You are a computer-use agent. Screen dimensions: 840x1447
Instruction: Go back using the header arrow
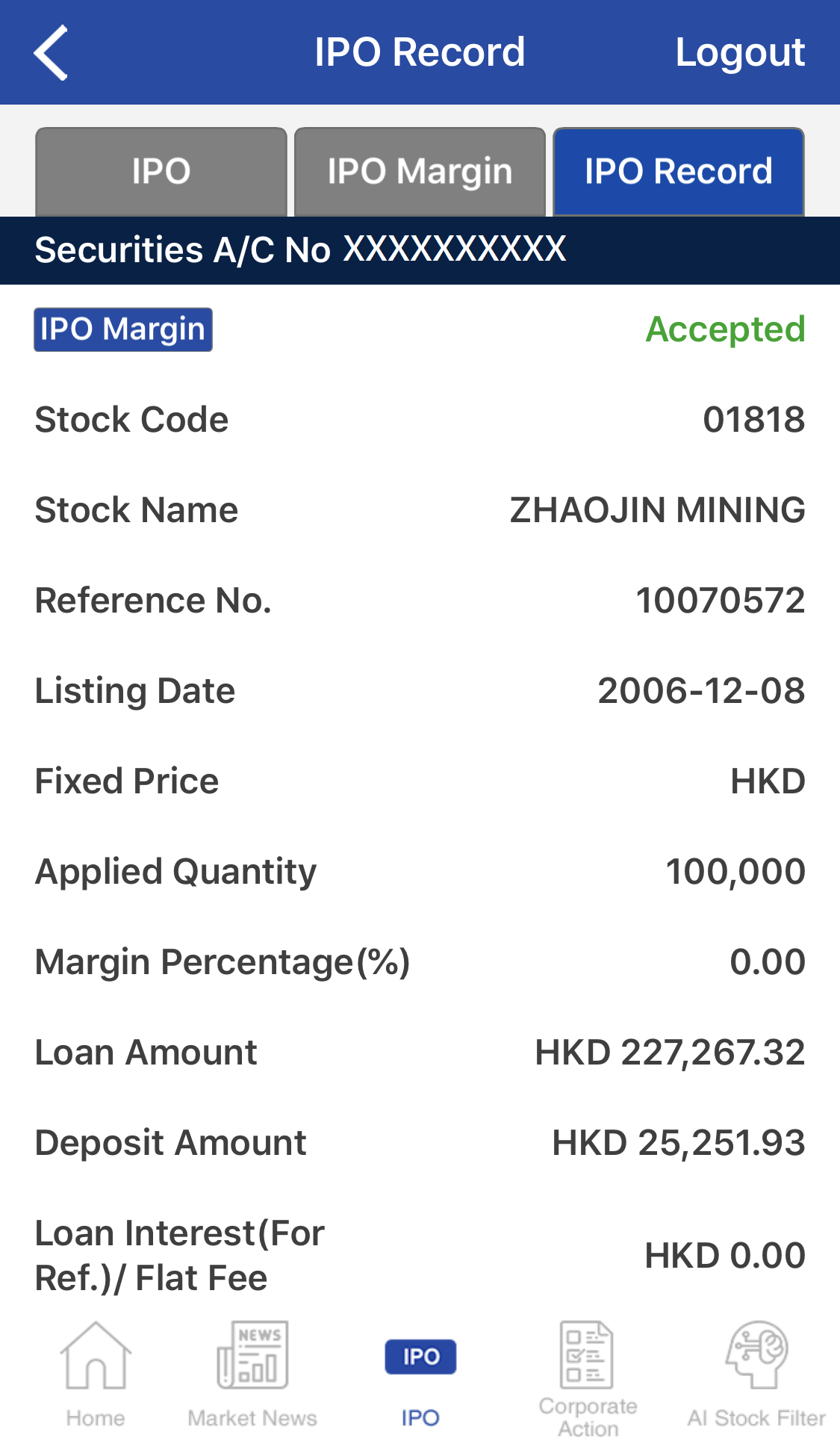(51, 52)
